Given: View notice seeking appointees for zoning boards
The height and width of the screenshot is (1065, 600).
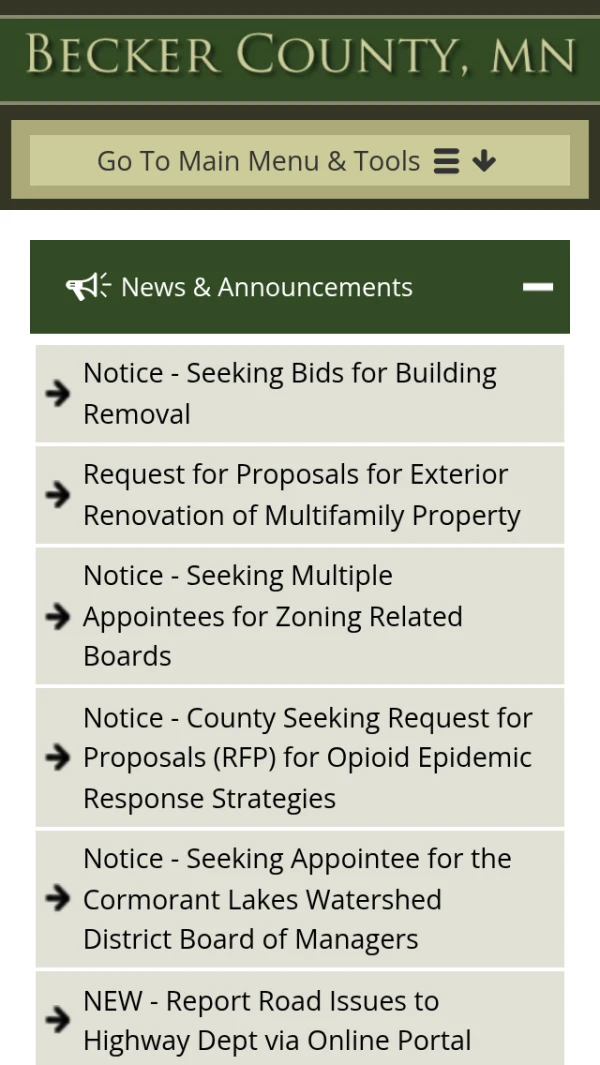Looking at the screenshot, I should tap(272, 616).
